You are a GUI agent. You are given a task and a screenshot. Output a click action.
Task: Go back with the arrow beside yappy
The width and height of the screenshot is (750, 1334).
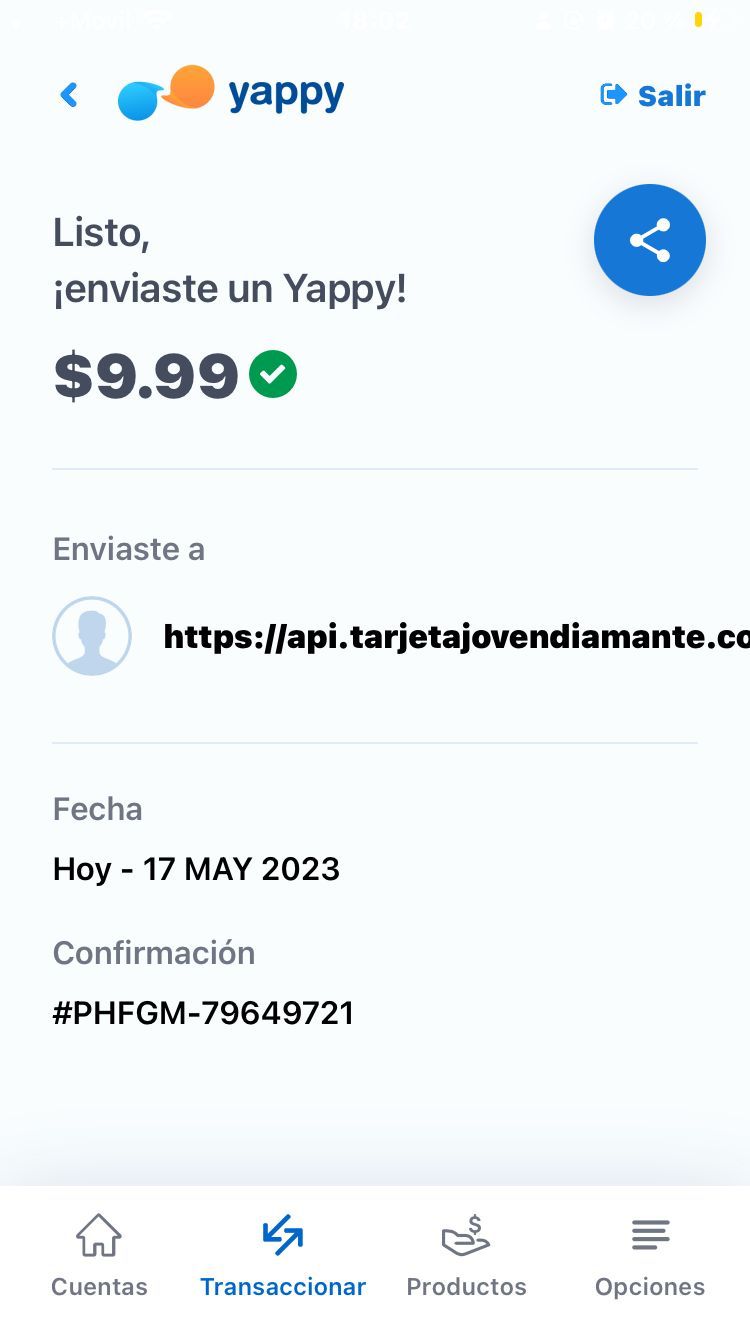69,95
